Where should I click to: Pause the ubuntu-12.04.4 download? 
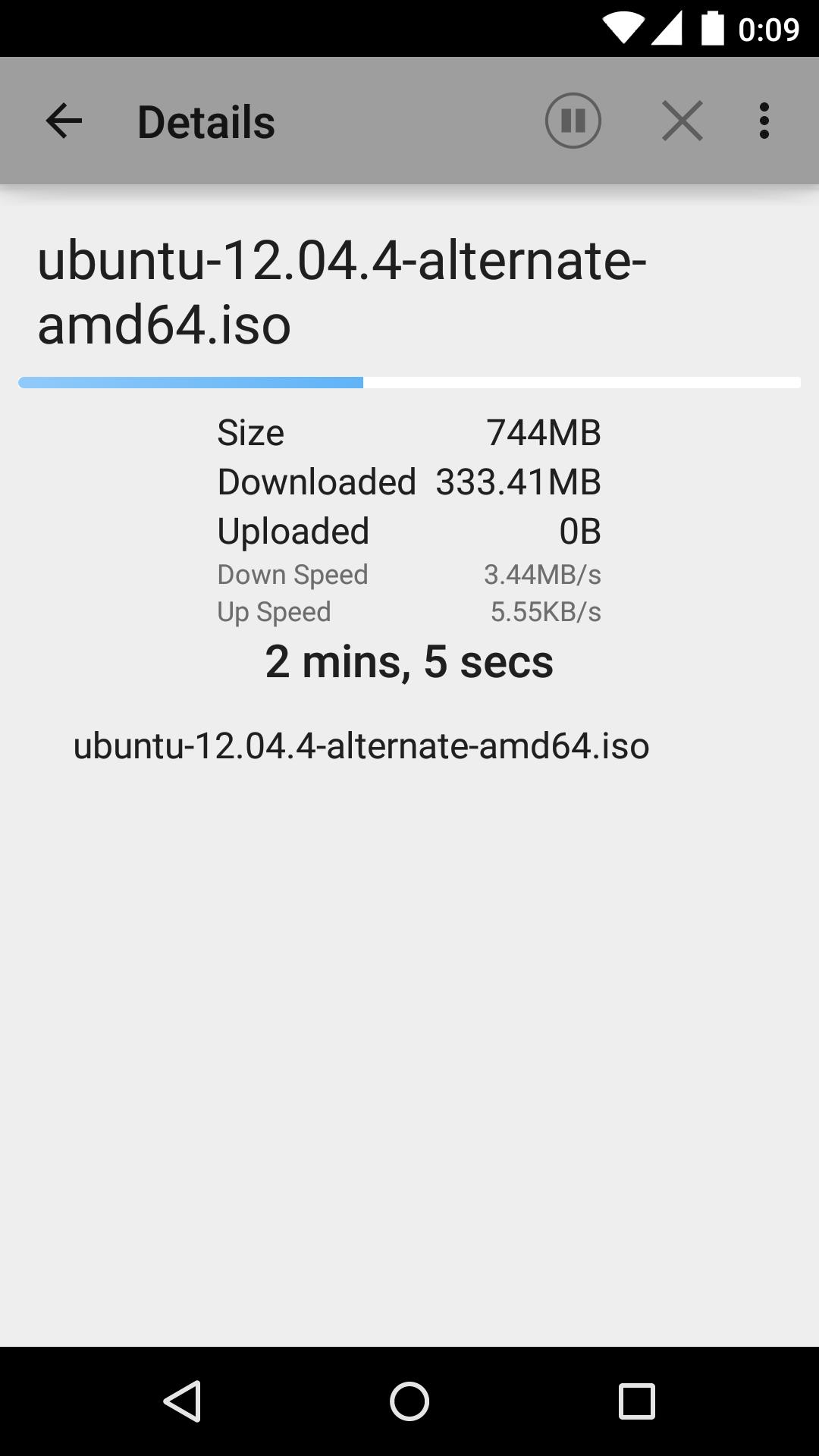click(x=573, y=120)
